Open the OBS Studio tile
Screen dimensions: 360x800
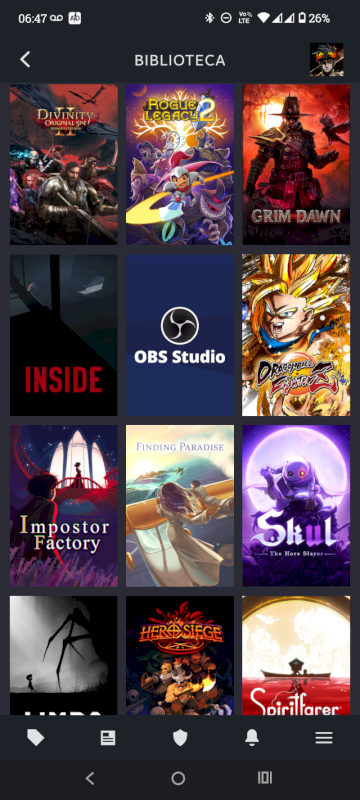tap(180, 335)
